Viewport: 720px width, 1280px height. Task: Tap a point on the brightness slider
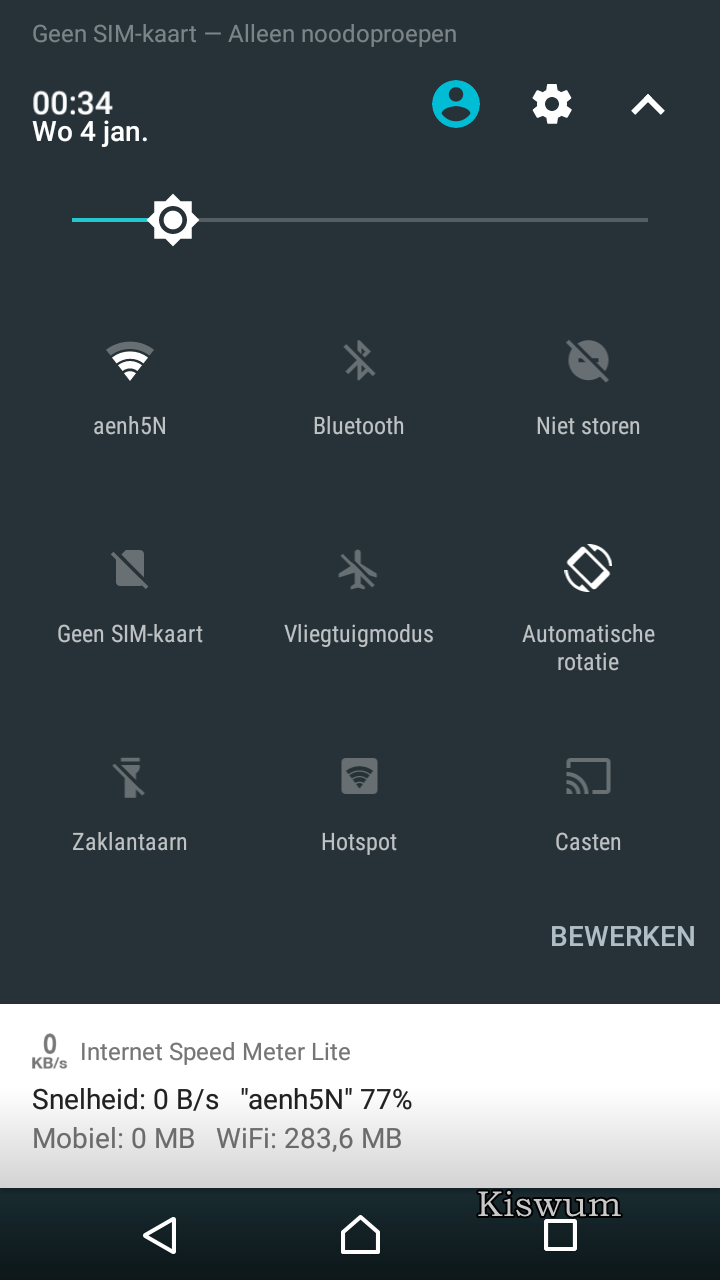pos(400,220)
